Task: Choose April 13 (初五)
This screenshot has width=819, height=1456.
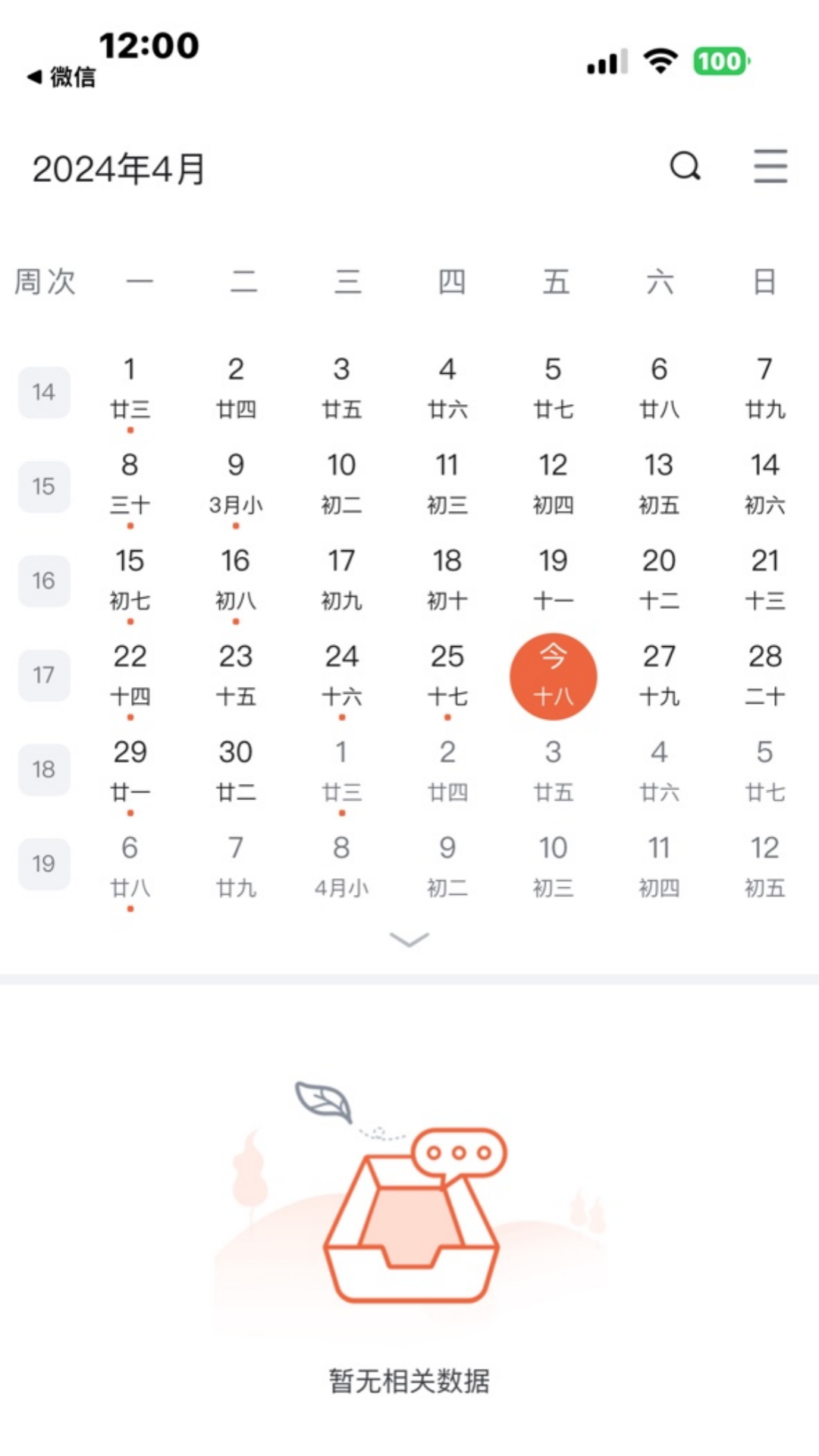Action: tap(659, 483)
